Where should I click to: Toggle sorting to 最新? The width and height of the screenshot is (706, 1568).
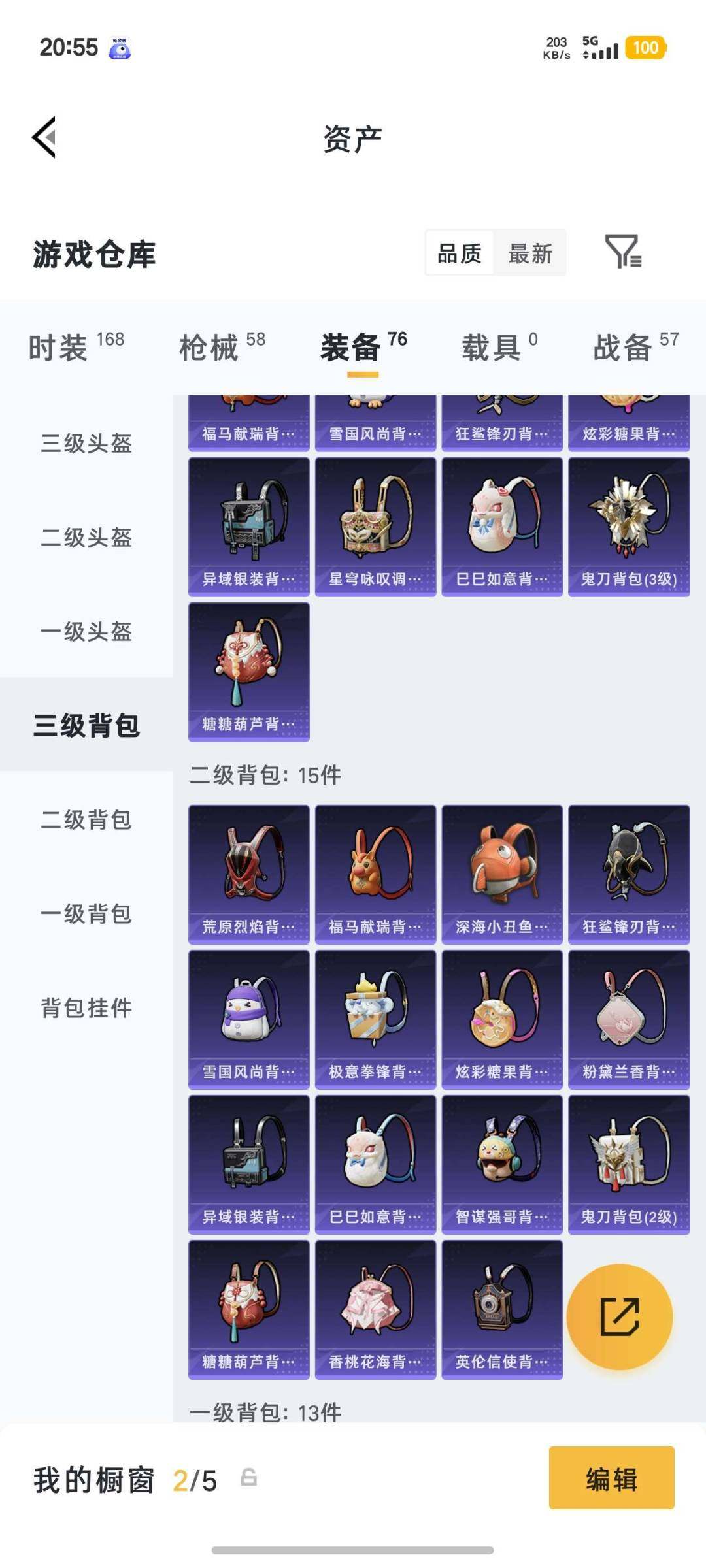pos(531,254)
